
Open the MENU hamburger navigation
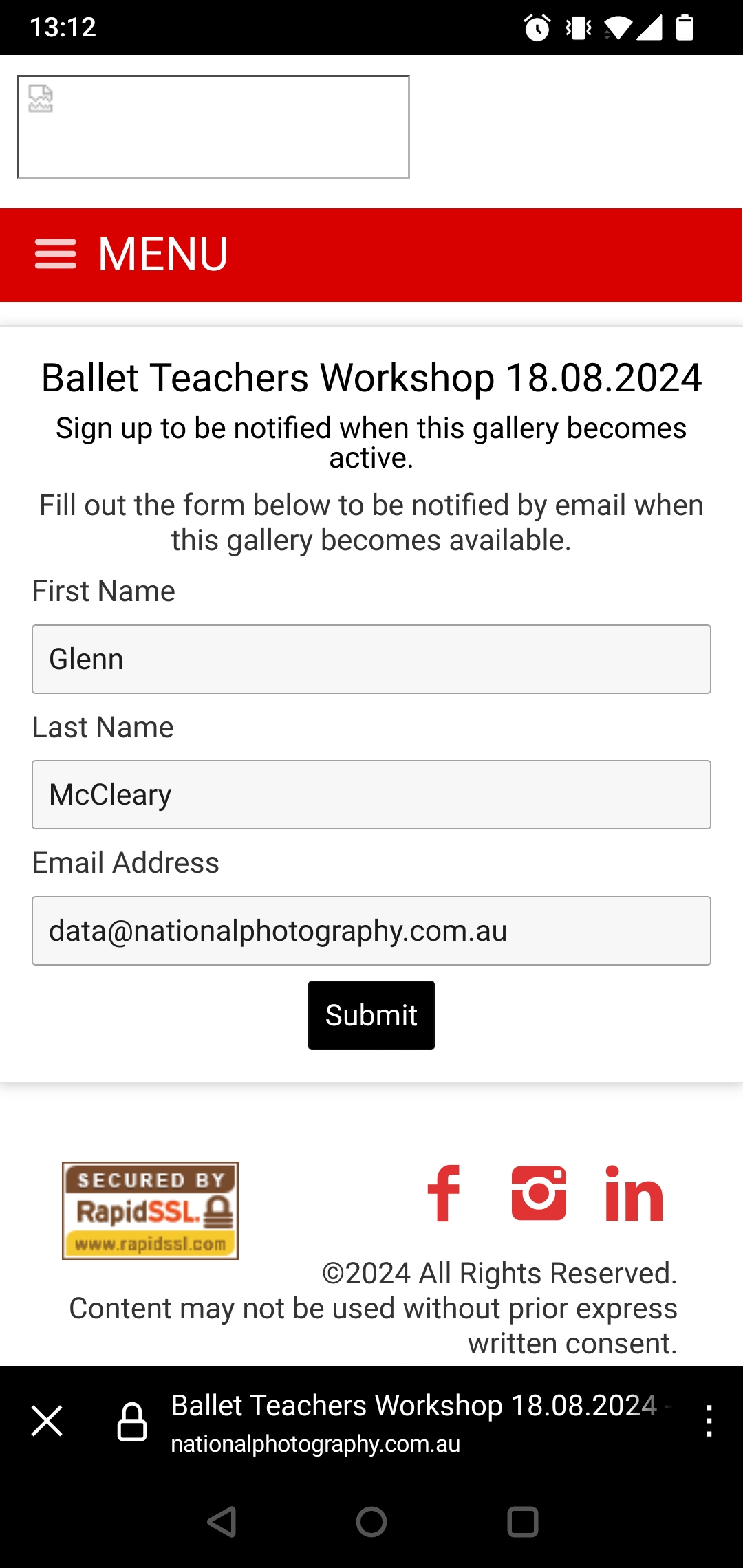[x=131, y=254]
